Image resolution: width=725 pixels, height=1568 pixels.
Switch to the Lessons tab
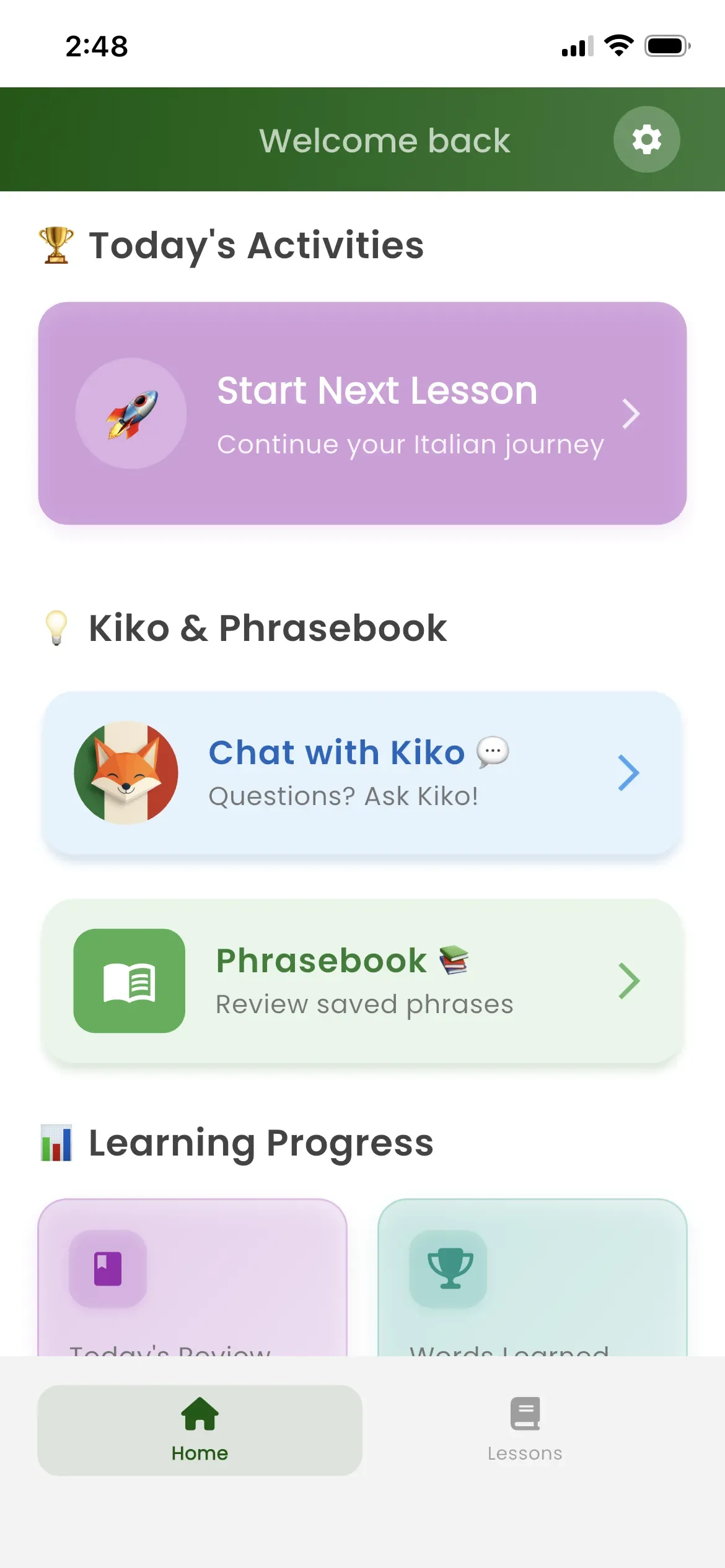click(524, 1429)
